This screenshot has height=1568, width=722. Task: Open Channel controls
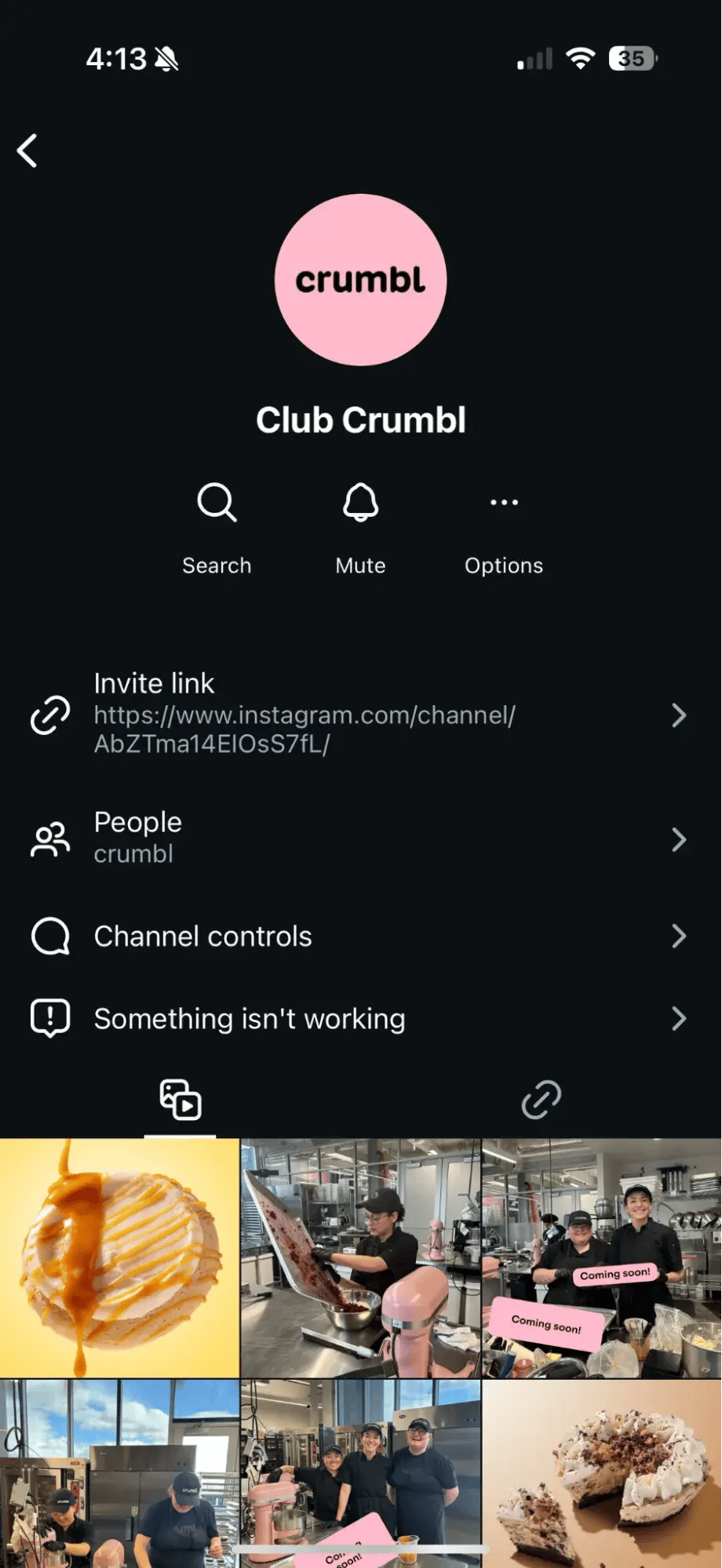click(360, 936)
